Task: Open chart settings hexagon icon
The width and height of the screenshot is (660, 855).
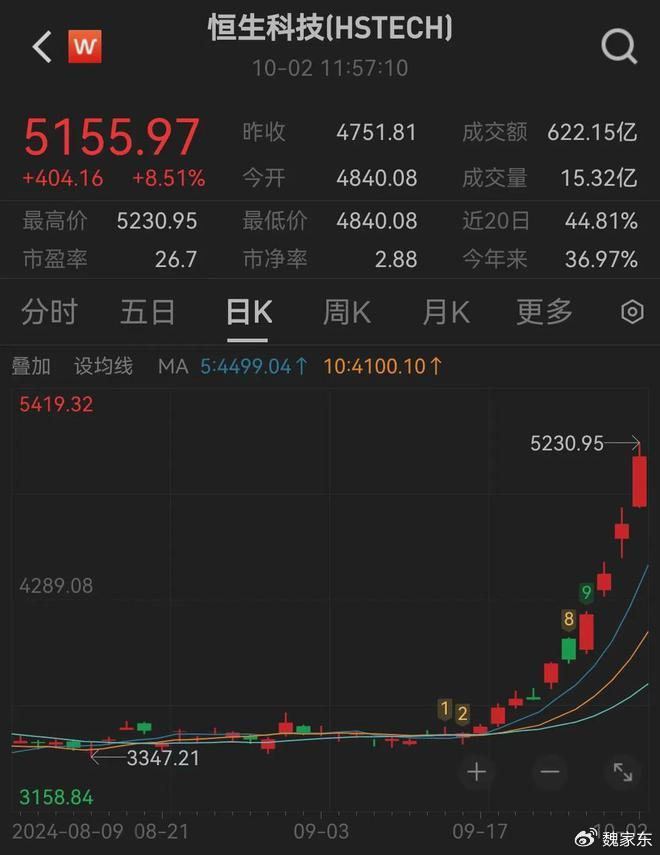Action: [632, 313]
